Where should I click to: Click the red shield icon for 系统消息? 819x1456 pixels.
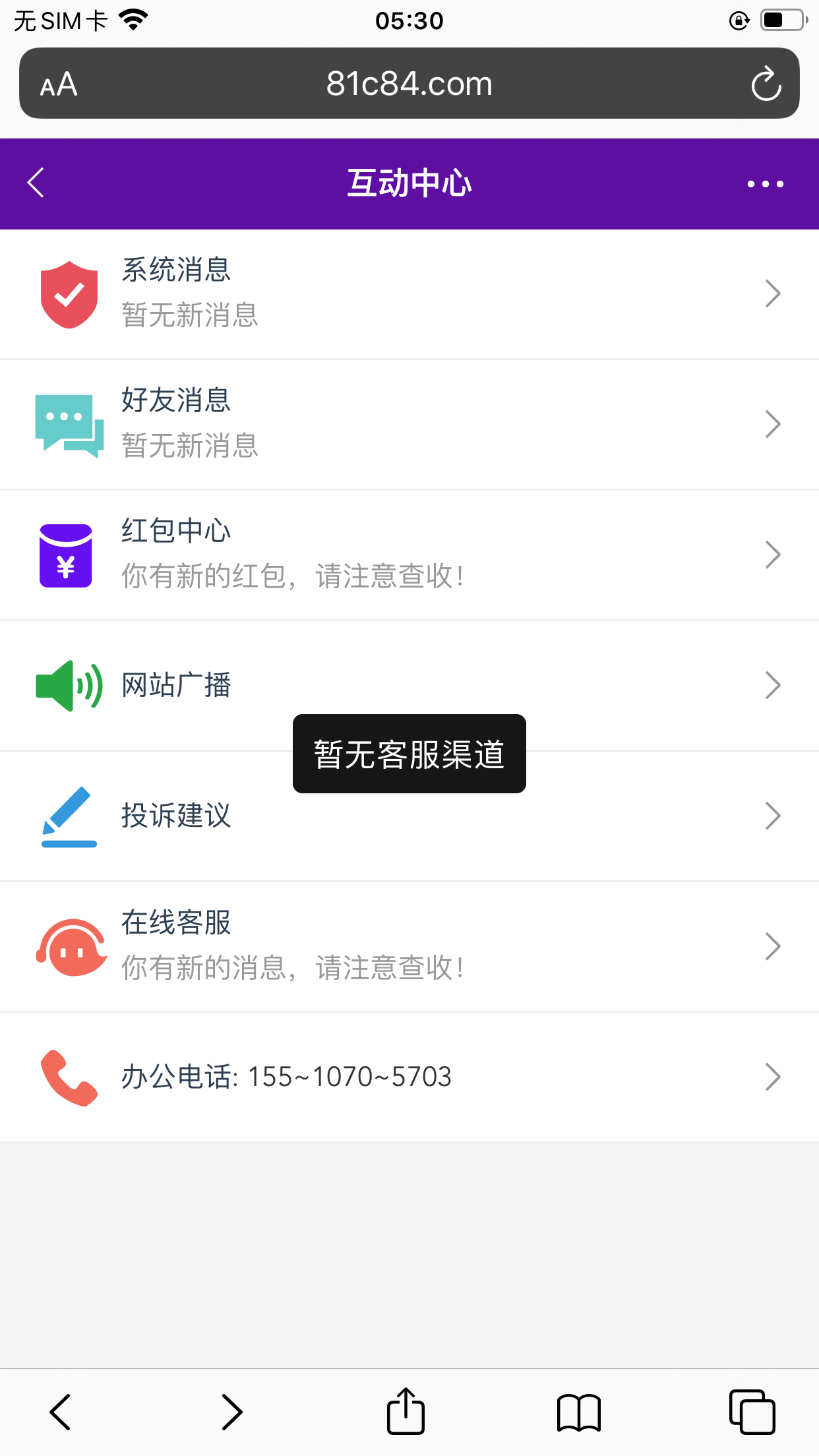[68, 293]
